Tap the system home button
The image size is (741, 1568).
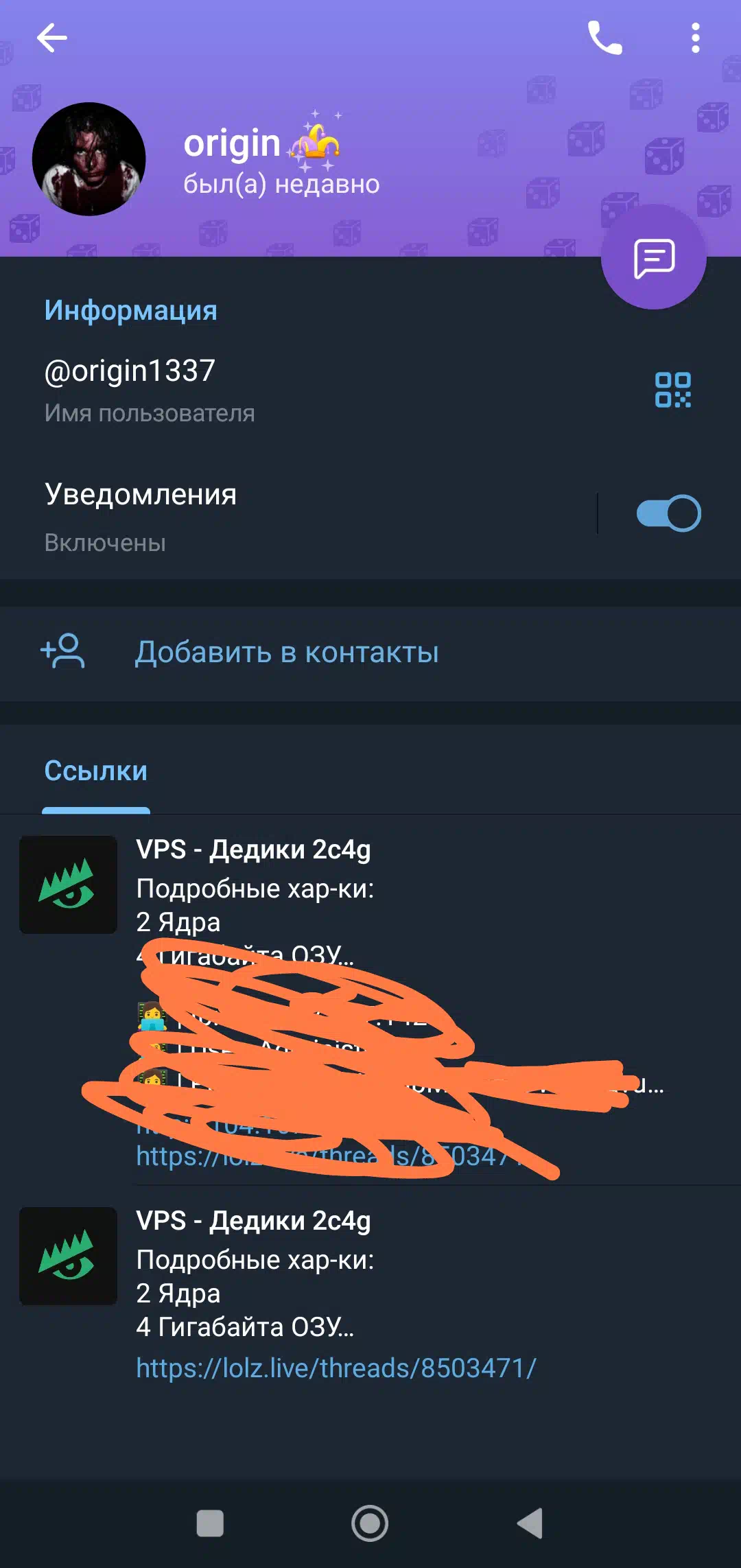pos(370,1523)
